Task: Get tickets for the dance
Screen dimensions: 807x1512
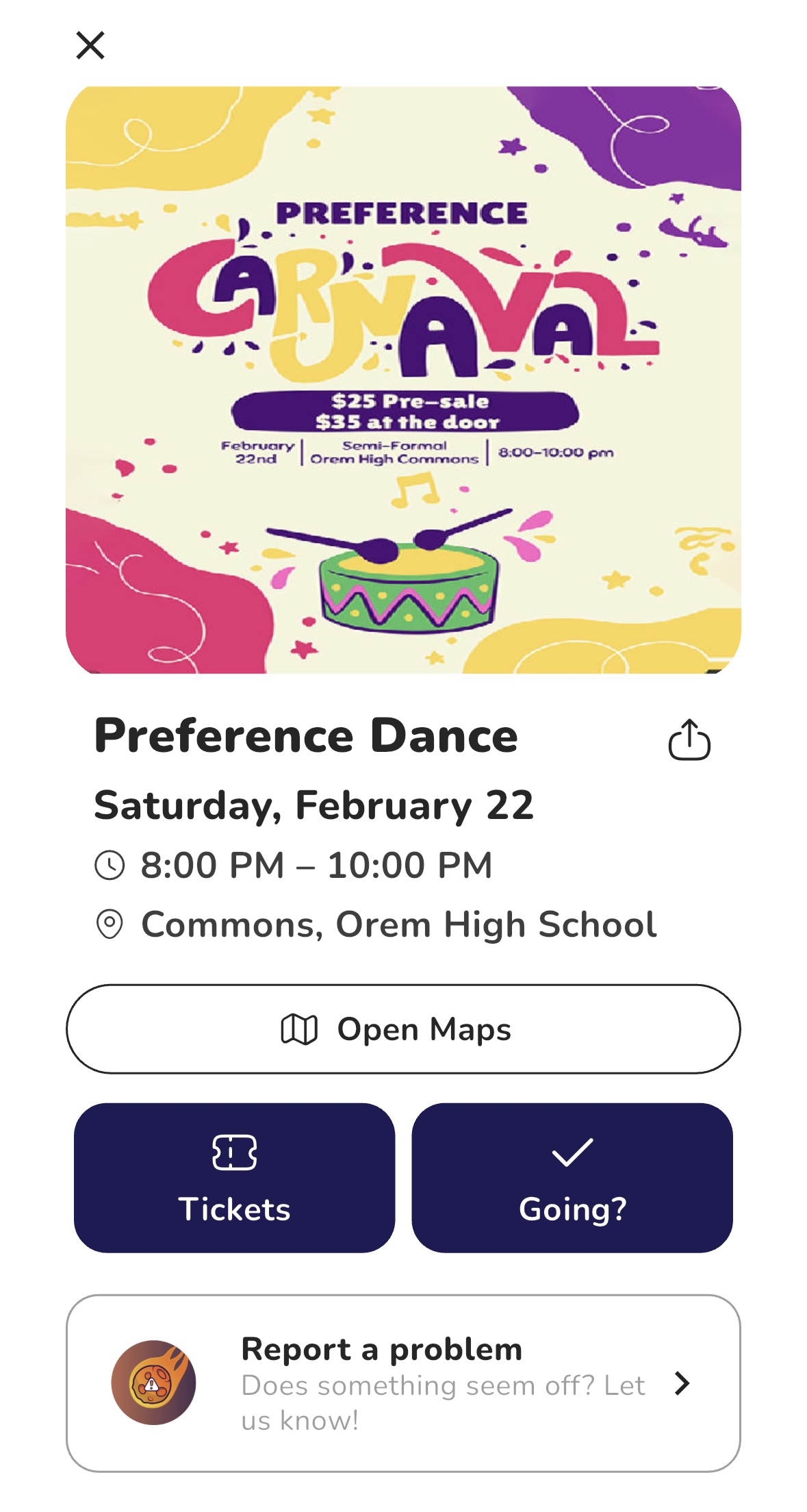Action: [234, 1177]
